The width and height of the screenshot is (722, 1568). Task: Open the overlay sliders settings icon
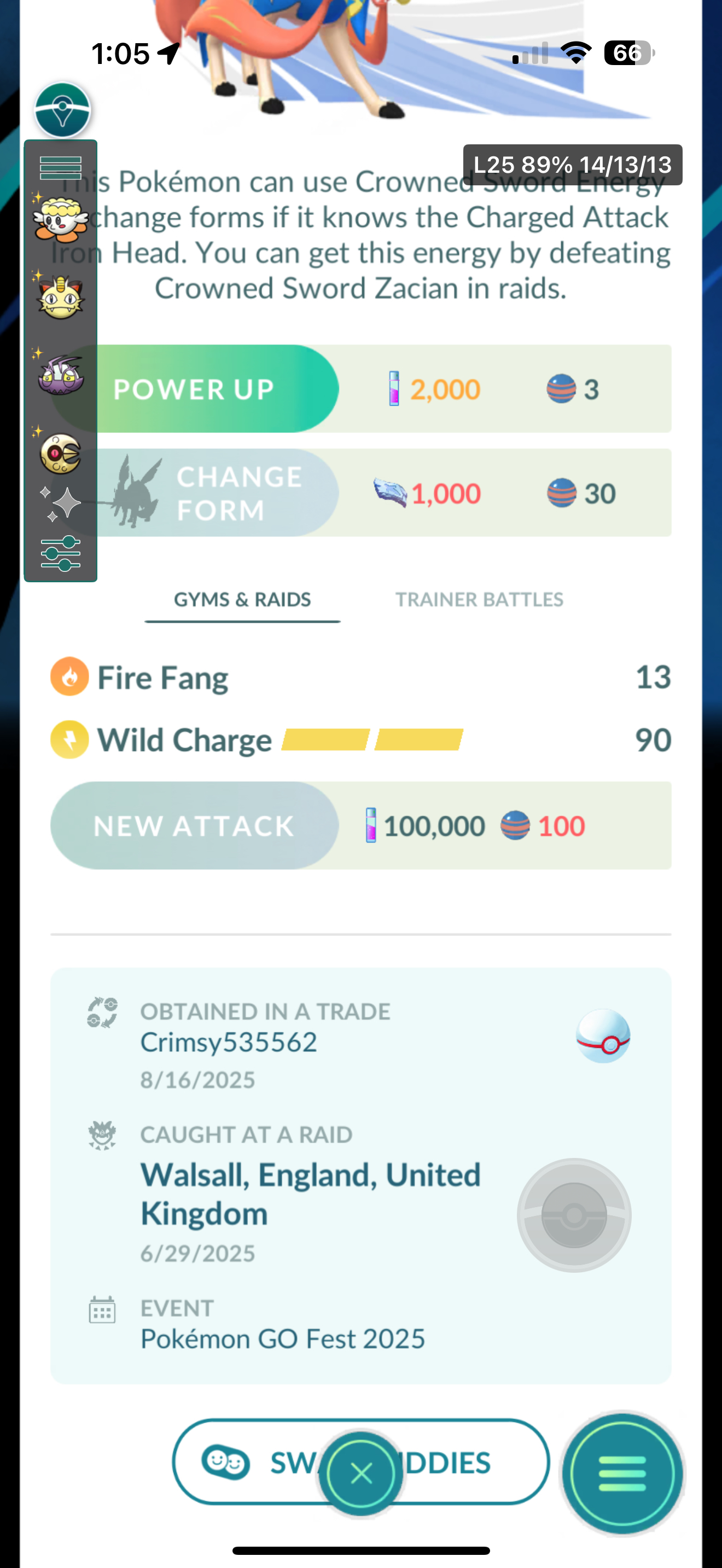point(60,553)
